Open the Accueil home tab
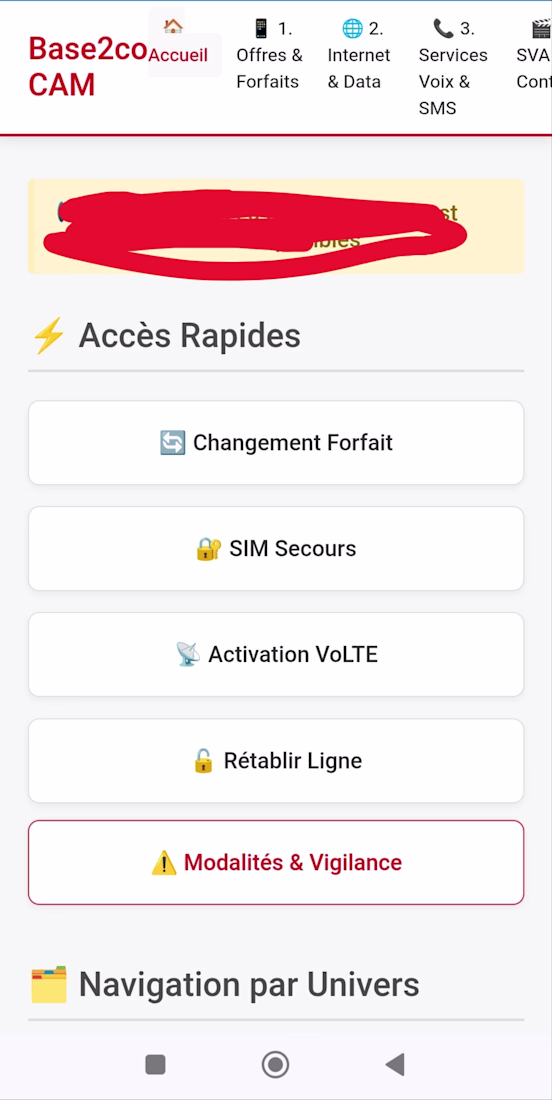Screen dimensions: 552x1100 tap(179, 42)
